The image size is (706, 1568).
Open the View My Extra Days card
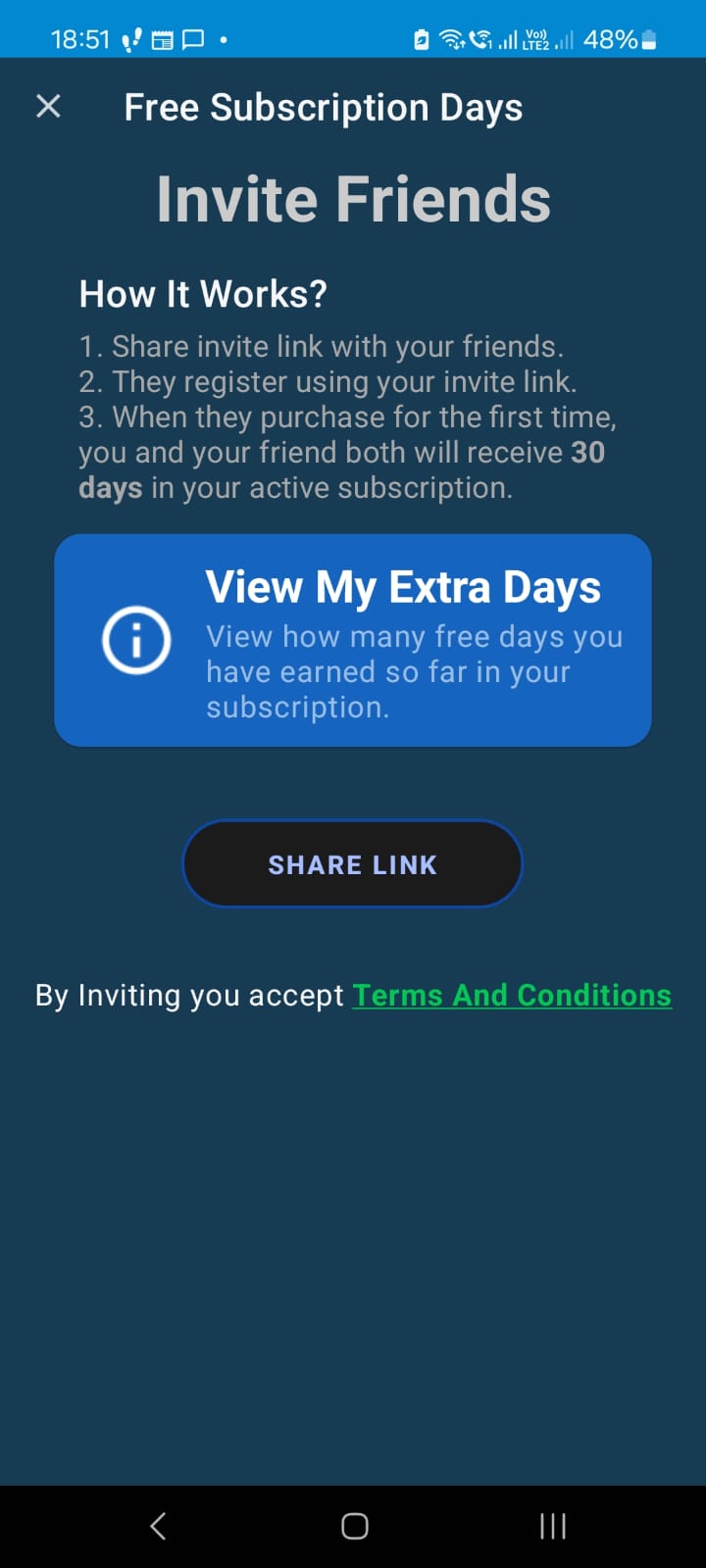[353, 640]
